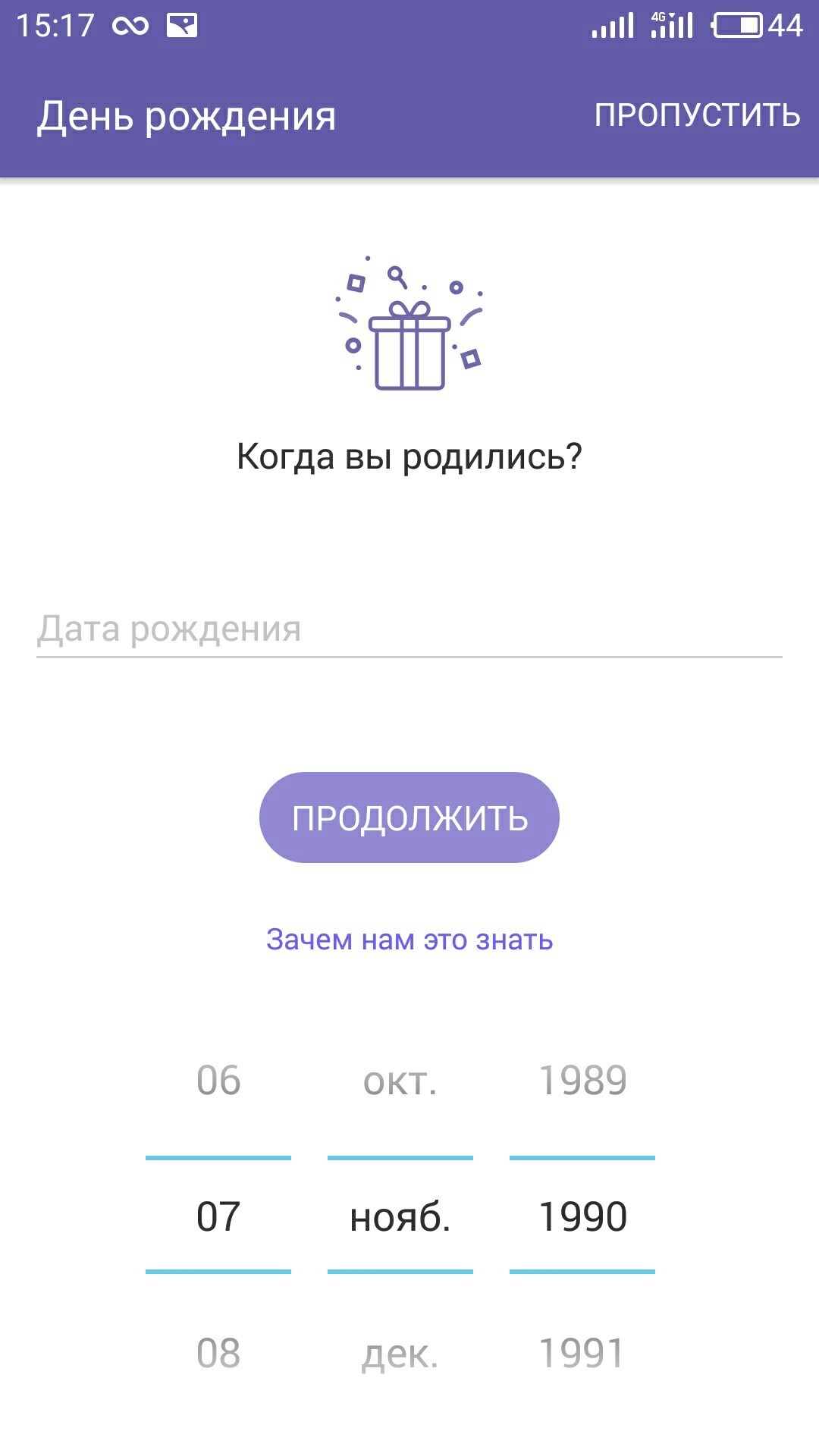Choose окт. in the month picker
819x1456 pixels.
(x=400, y=1080)
